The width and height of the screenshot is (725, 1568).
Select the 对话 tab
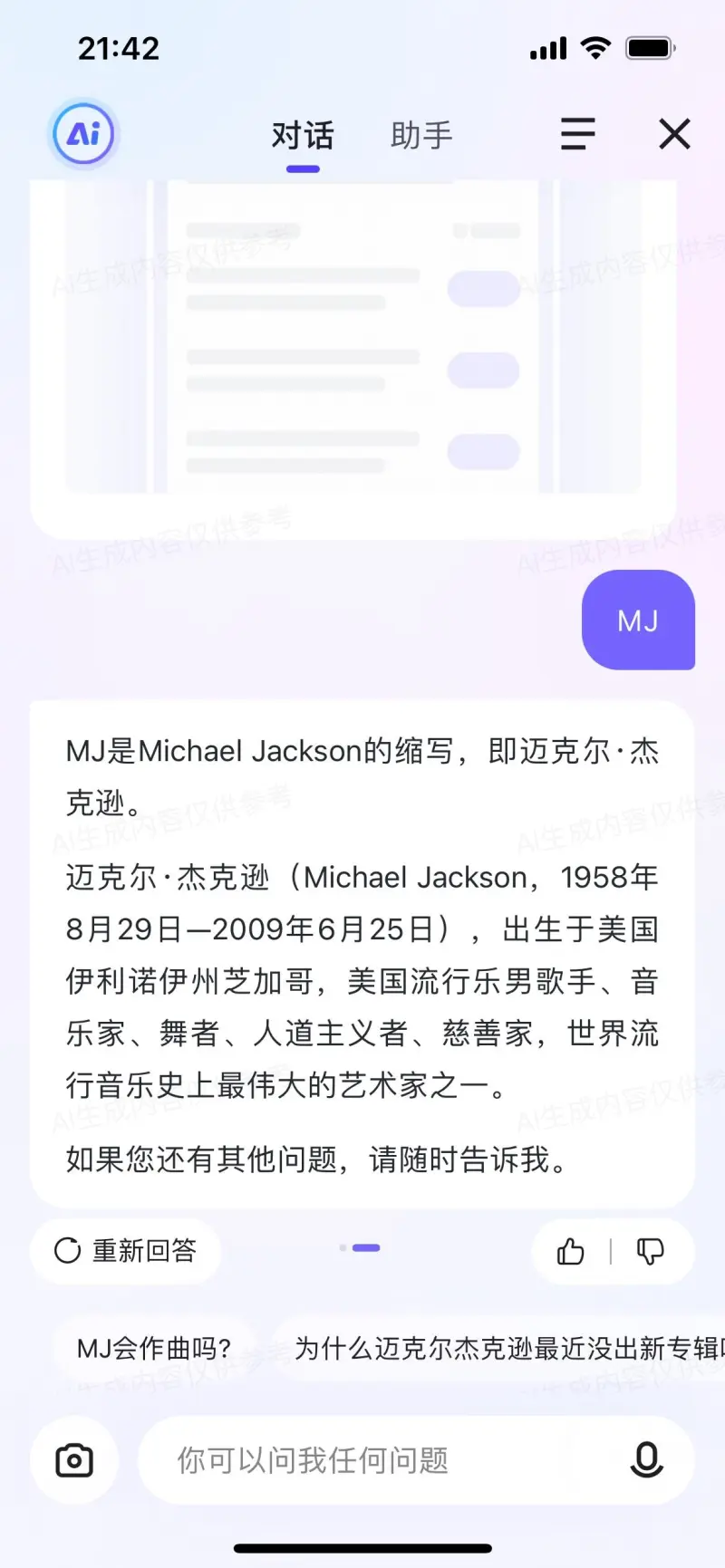coord(303,136)
